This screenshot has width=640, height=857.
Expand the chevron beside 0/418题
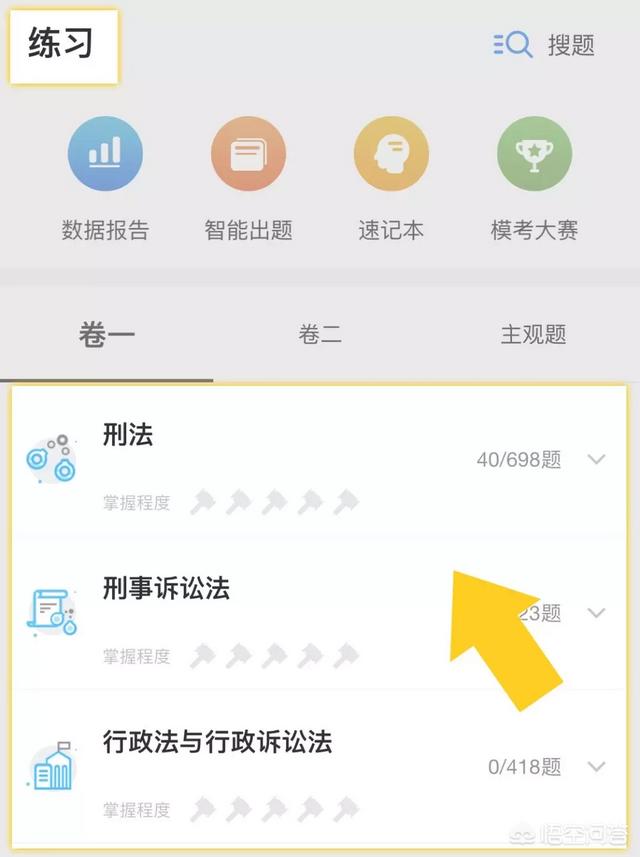pos(597,767)
